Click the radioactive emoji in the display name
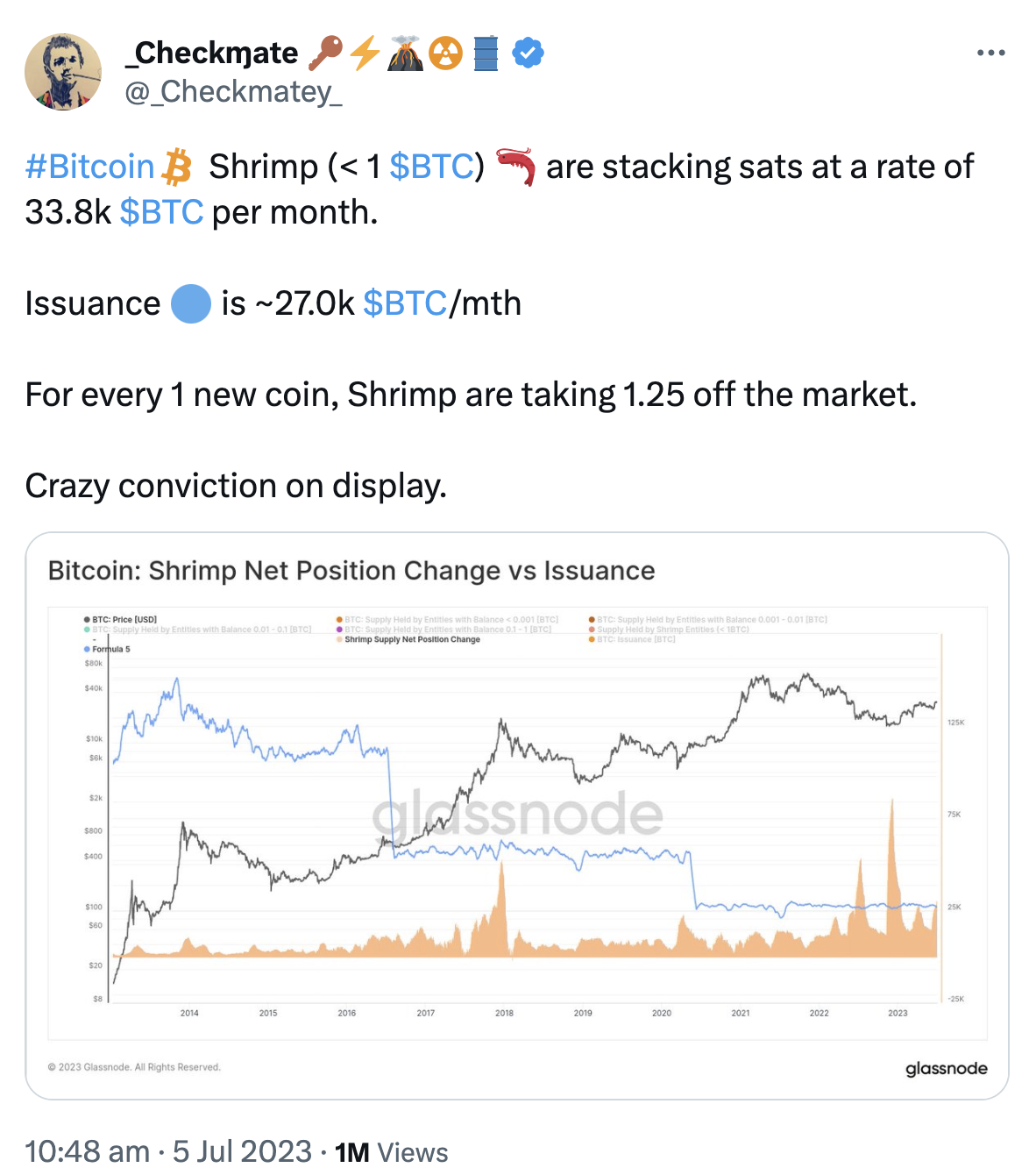This screenshot has height=1175, width=1036. point(445,53)
